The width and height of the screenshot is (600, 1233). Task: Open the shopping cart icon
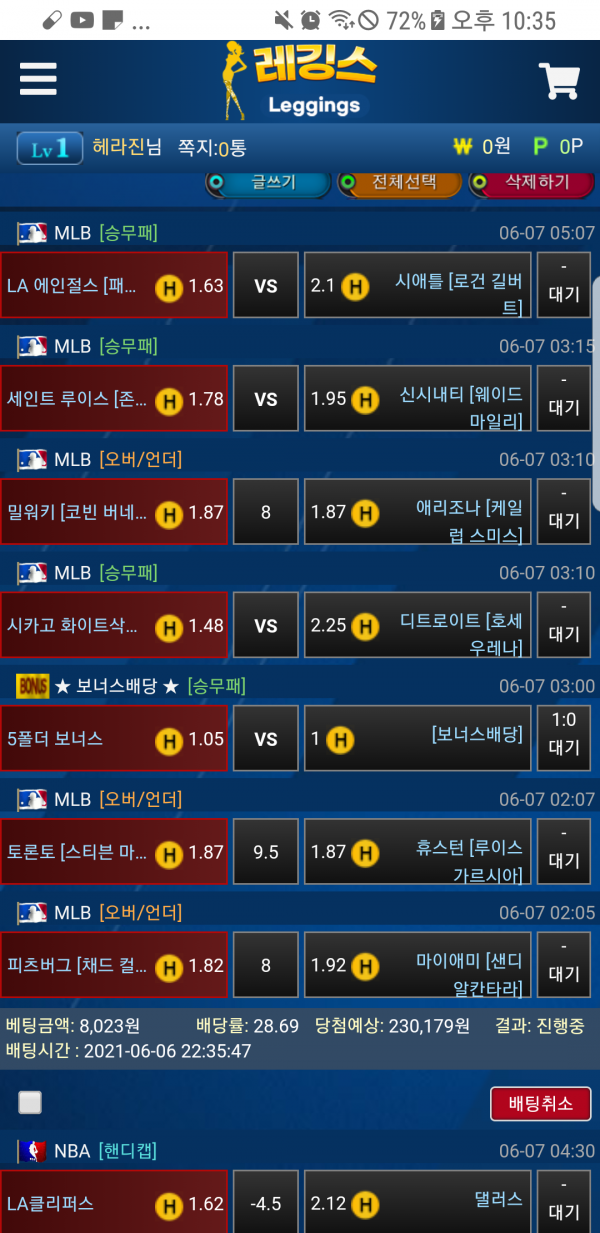click(559, 81)
